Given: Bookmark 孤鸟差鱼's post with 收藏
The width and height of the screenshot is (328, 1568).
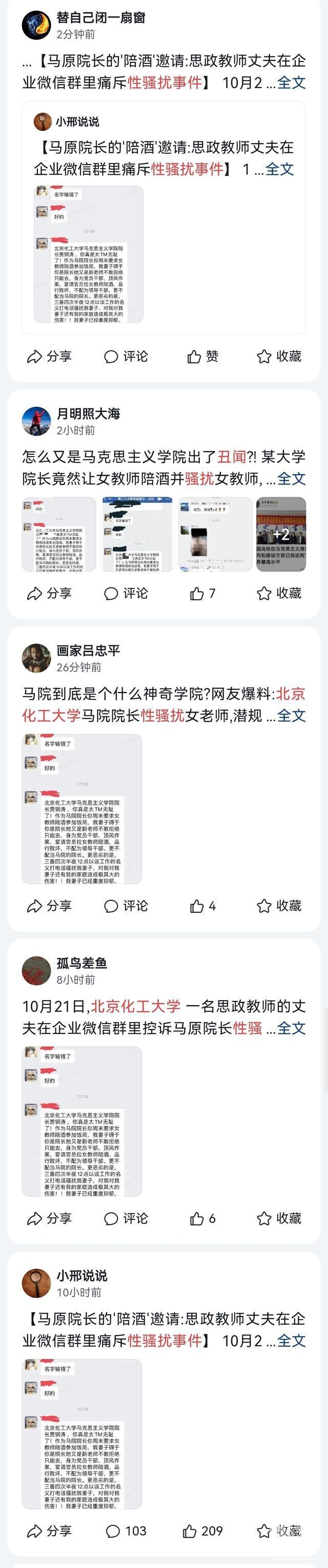Looking at the screenshot, I should [279, 1218].
